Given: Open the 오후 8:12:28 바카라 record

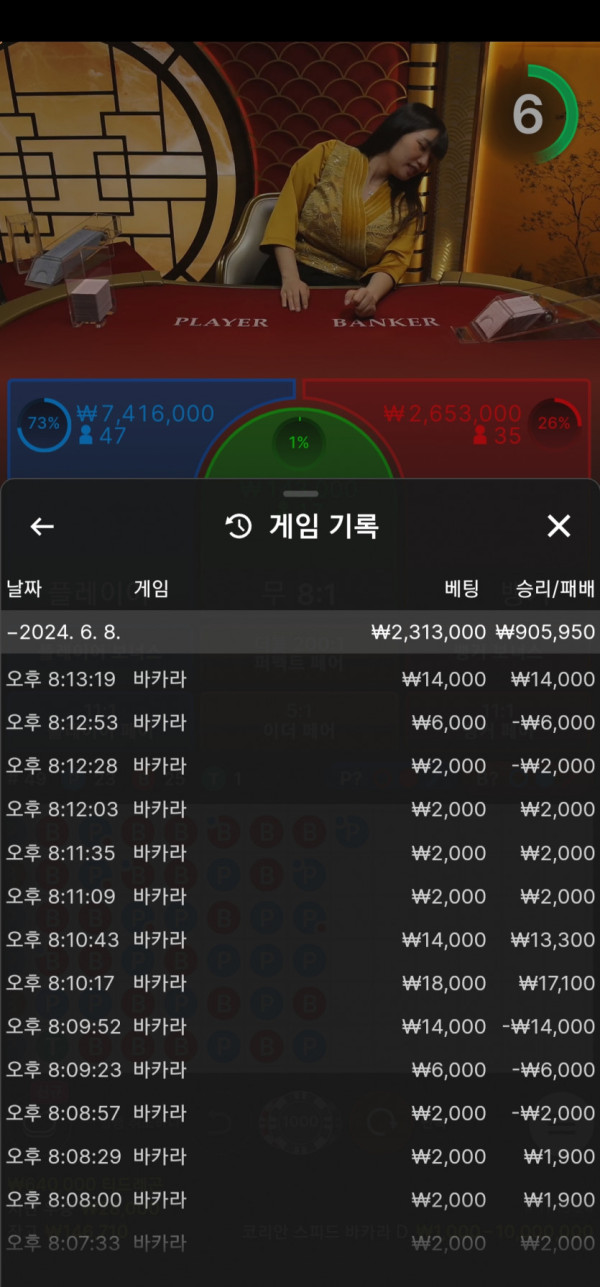Looking at the screenshot, I should 300,766.
